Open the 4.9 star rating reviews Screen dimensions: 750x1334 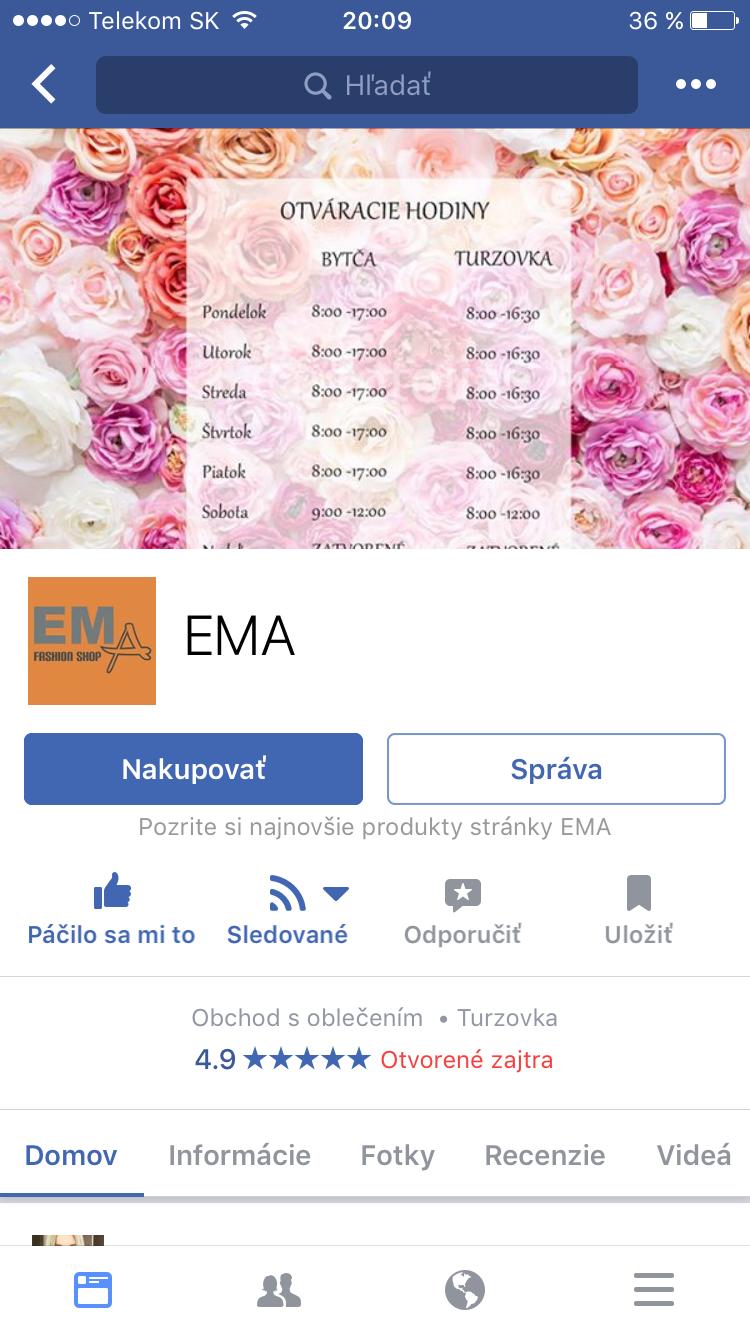coord(282,1059)
